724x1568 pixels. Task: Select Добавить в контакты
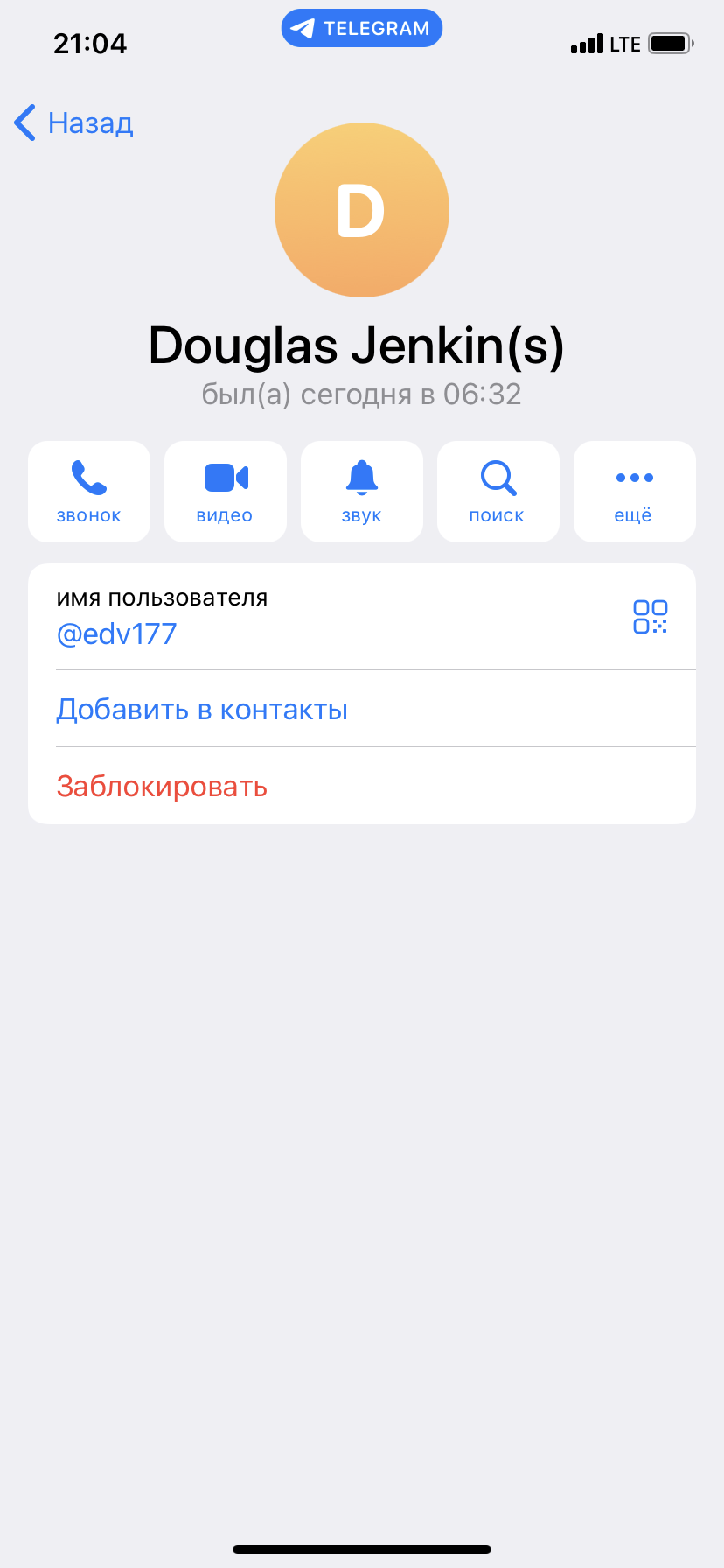362,709
